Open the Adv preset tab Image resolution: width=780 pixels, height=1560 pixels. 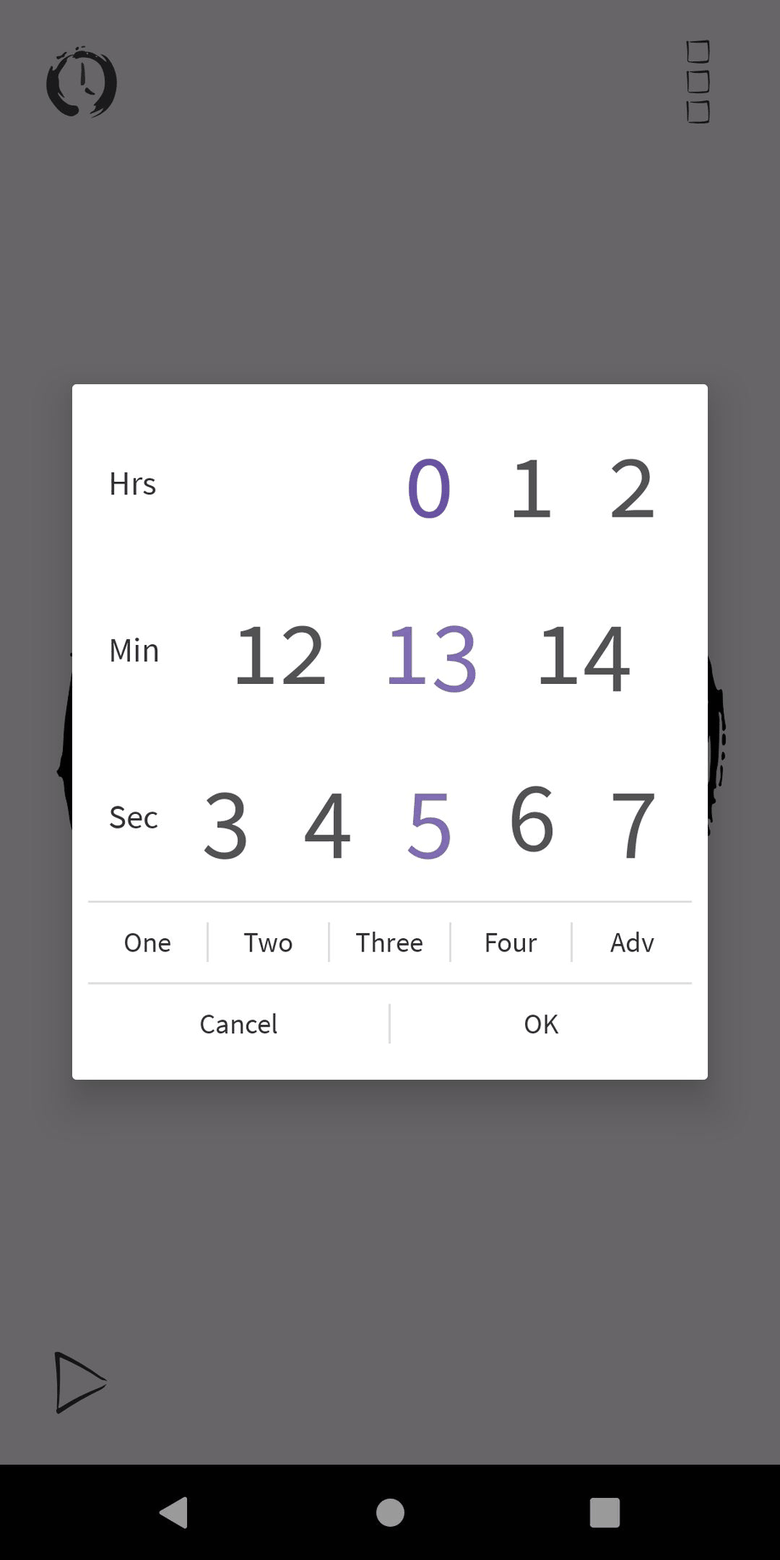[x=632, y=942]
